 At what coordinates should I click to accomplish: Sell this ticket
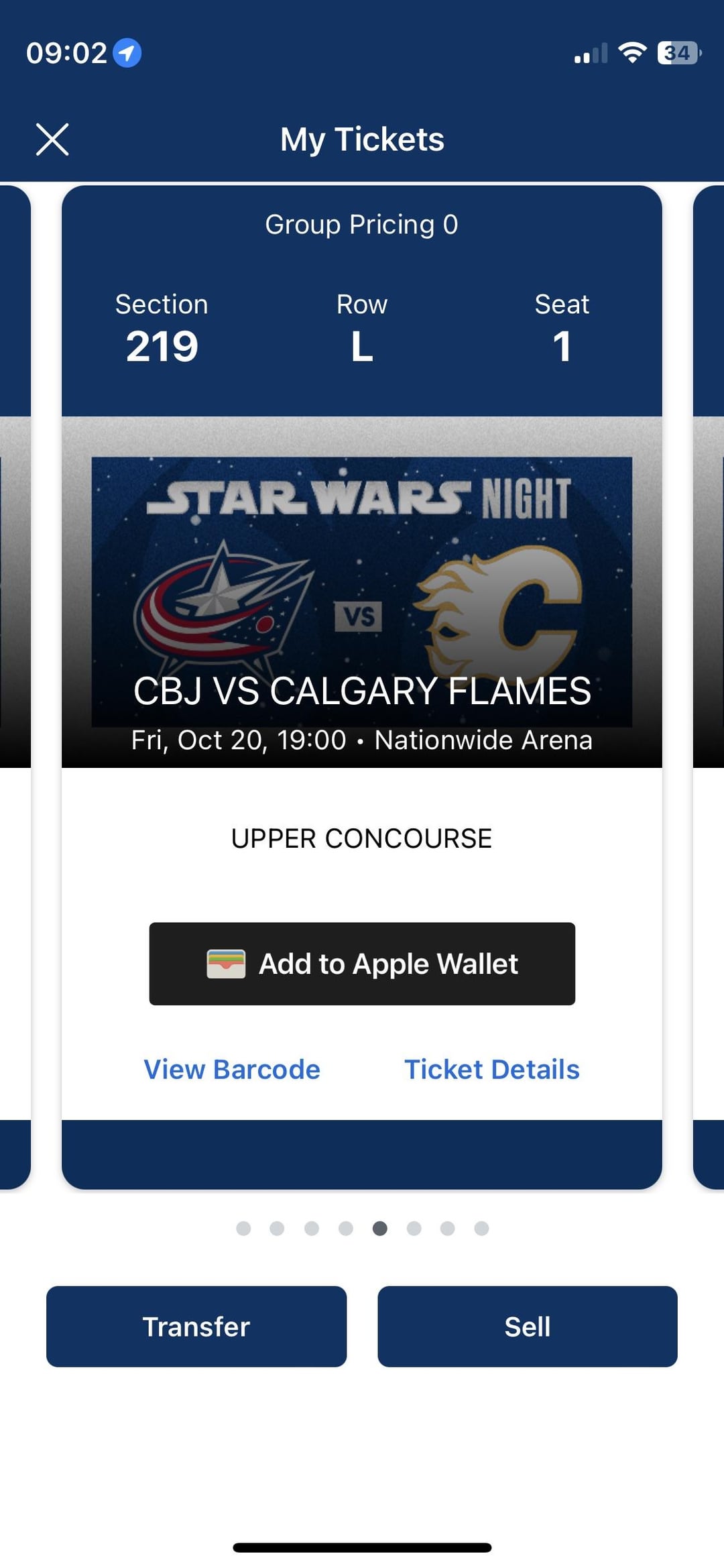[x=527, y=1327]
